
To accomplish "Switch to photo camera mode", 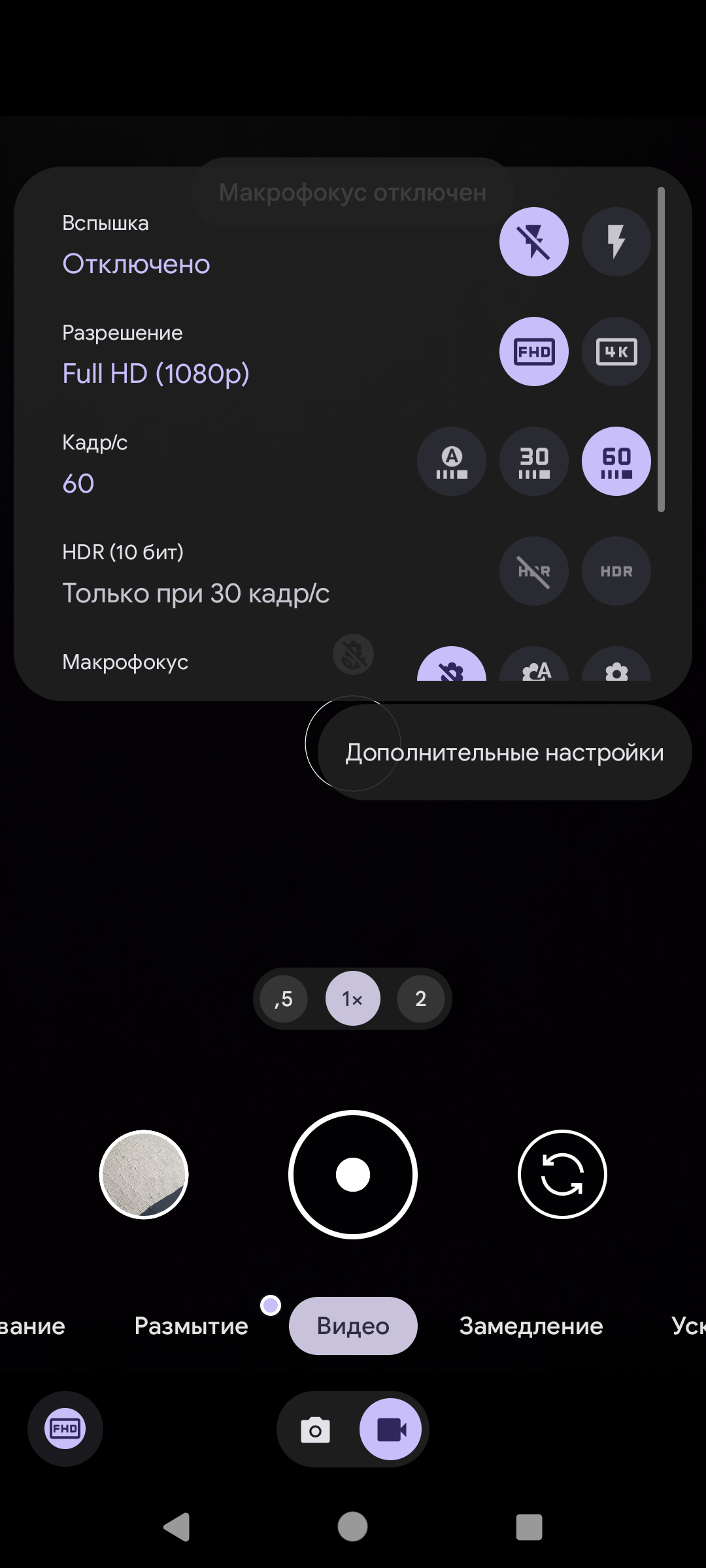I will point(315,1431).
